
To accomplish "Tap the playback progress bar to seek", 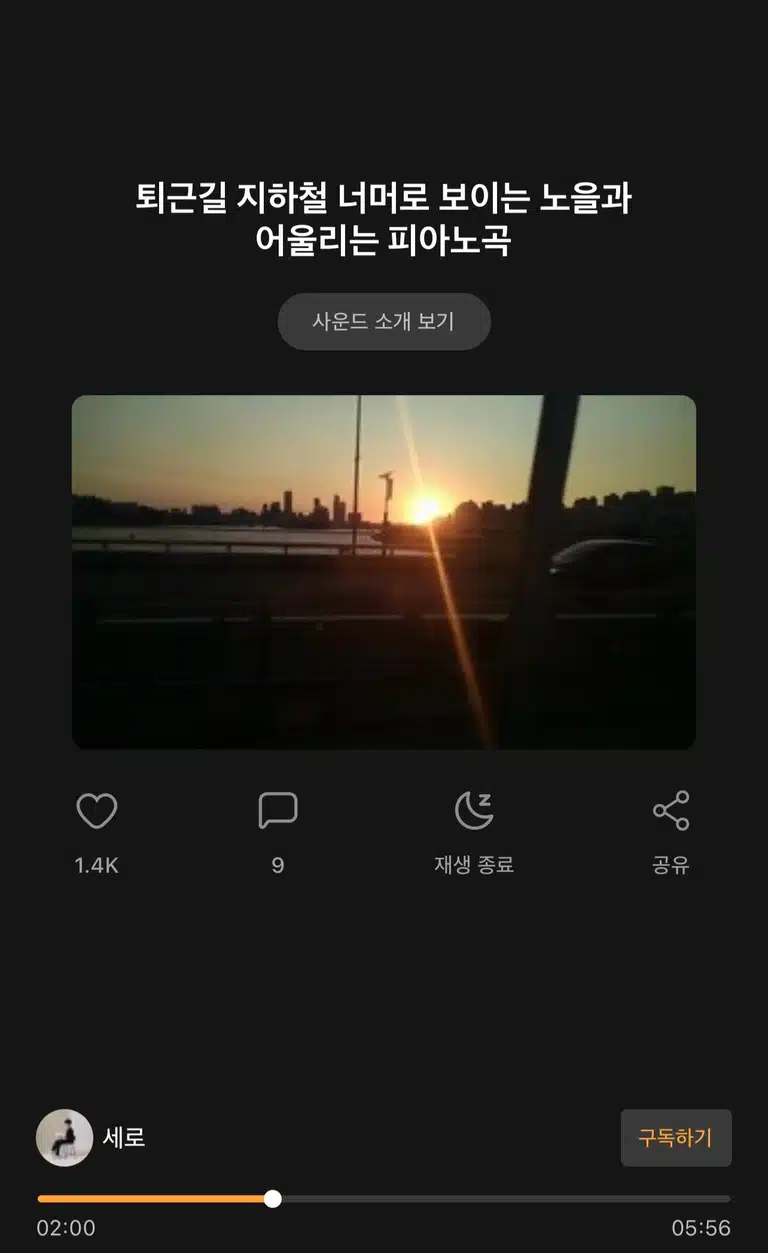I will (x=384, y=1199).
